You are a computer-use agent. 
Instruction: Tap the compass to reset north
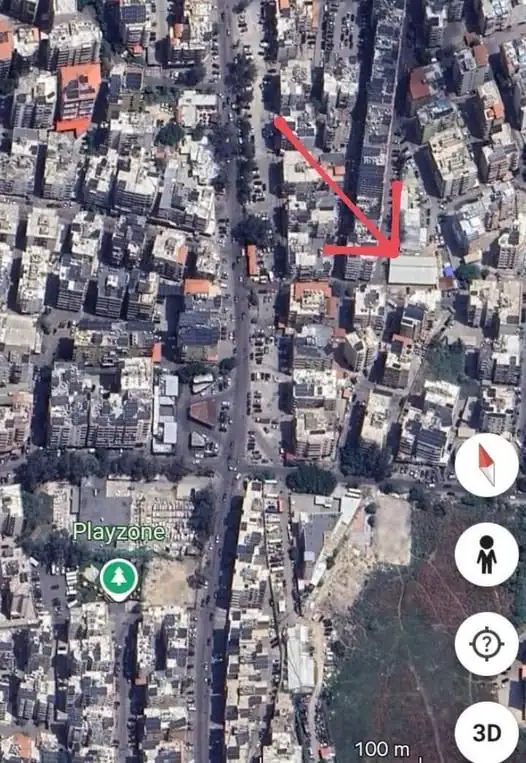click(x=487, y=465)
